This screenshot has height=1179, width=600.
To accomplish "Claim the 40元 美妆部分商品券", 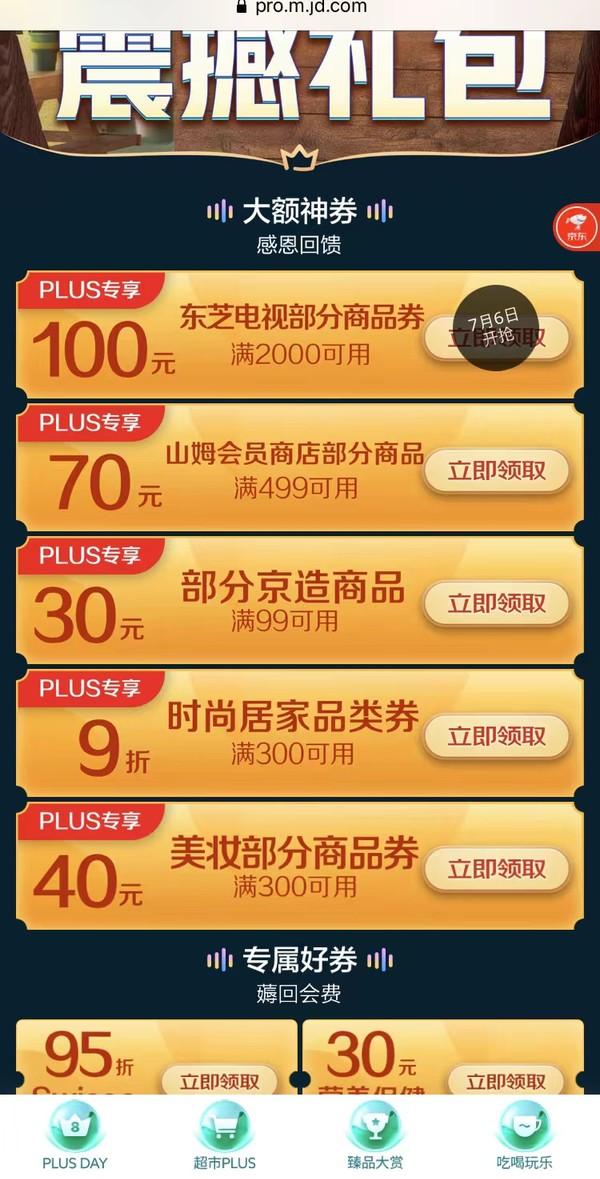I will click(497, 869).
